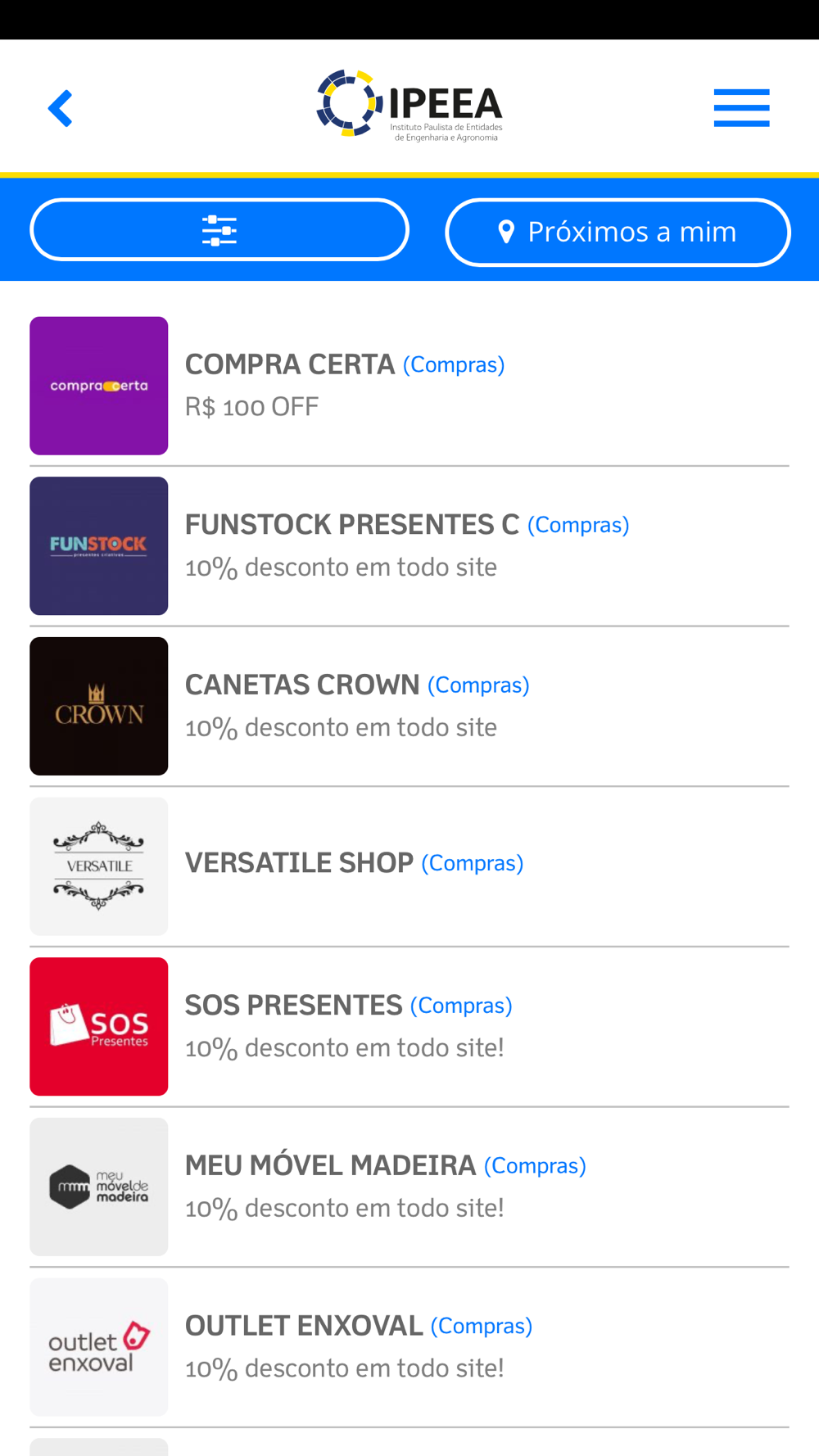Open the Outlet Enxoval offer
819x1456 pixels.
point(409,1347)
